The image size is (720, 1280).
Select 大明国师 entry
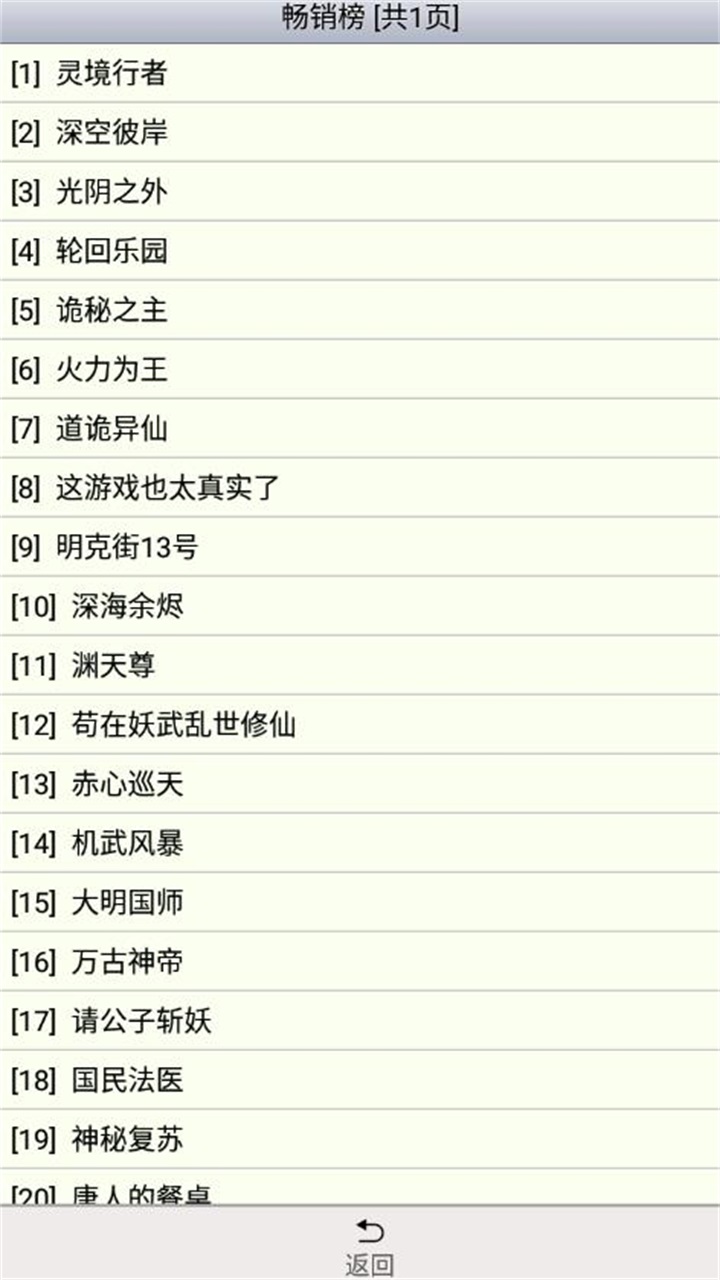[360, 902]
